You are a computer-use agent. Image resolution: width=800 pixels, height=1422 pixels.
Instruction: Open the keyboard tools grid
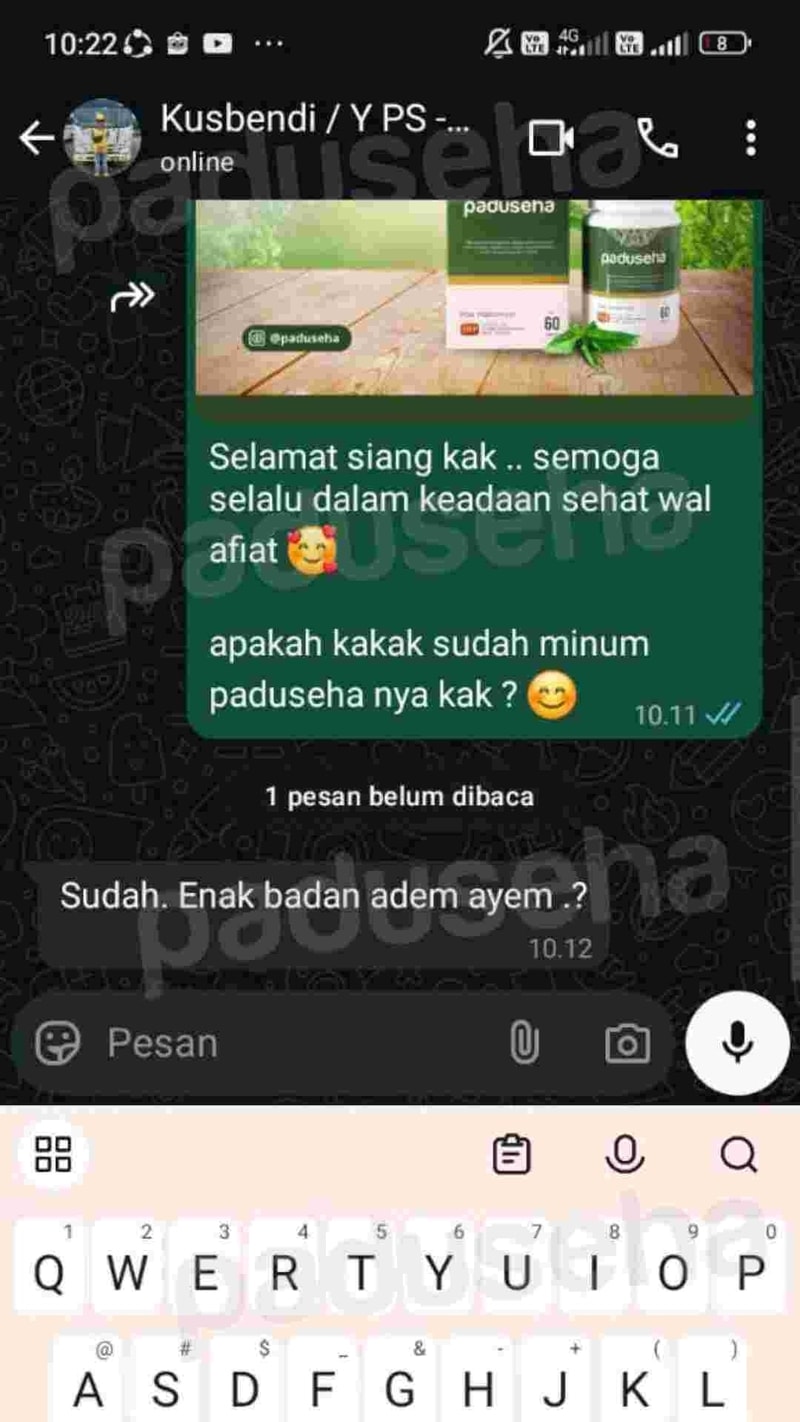click(53, 1154)
